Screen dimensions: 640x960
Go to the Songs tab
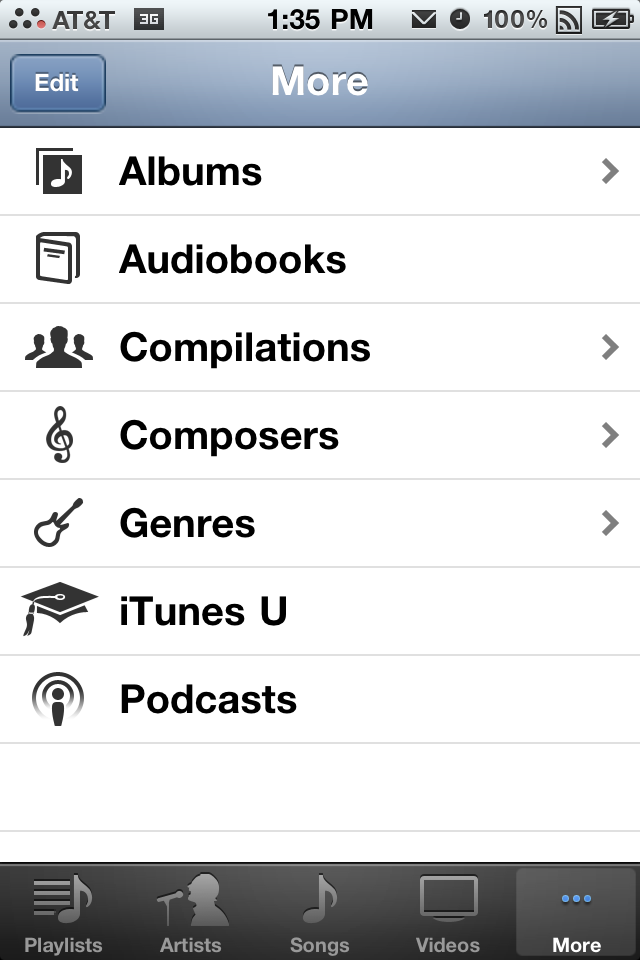(320, 914)
